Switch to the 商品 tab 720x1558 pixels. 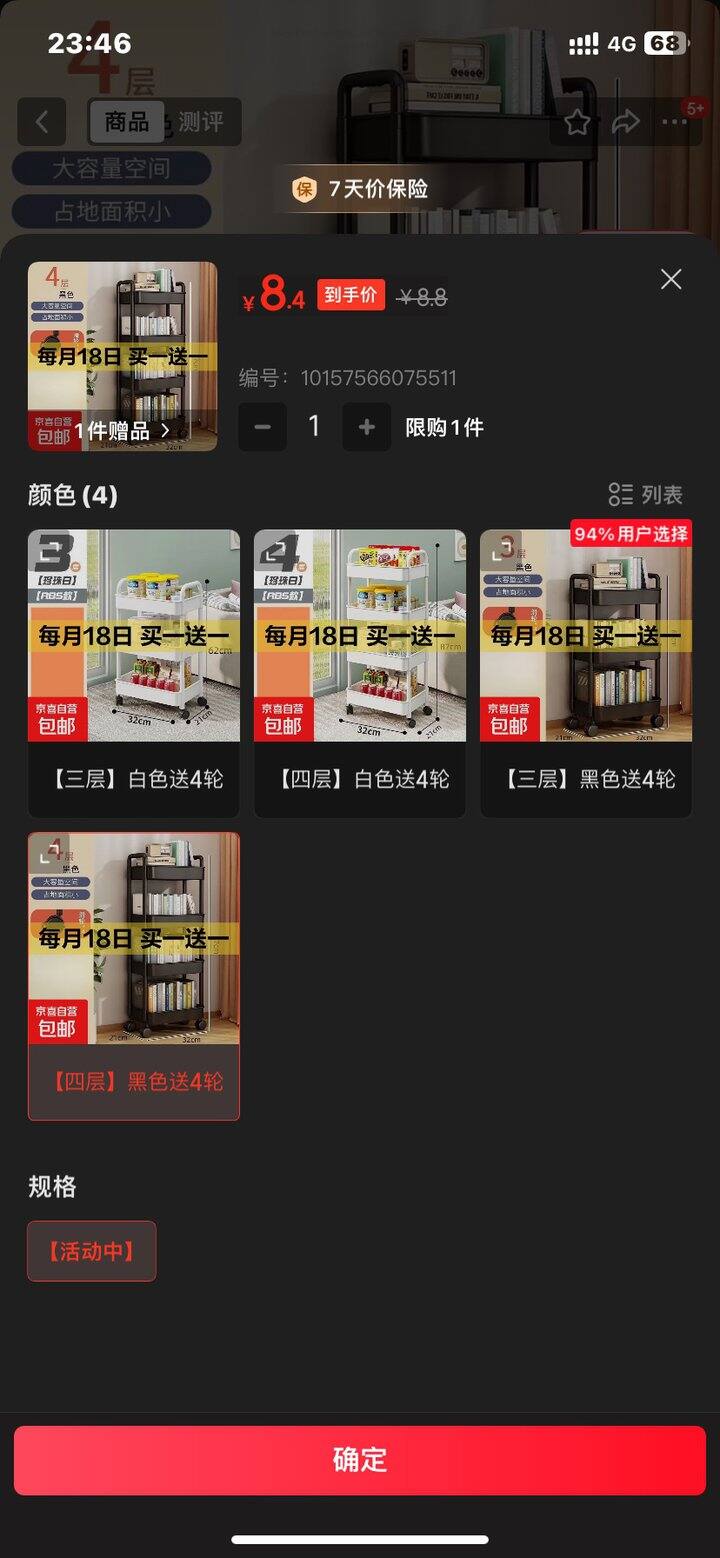point(126,122)
